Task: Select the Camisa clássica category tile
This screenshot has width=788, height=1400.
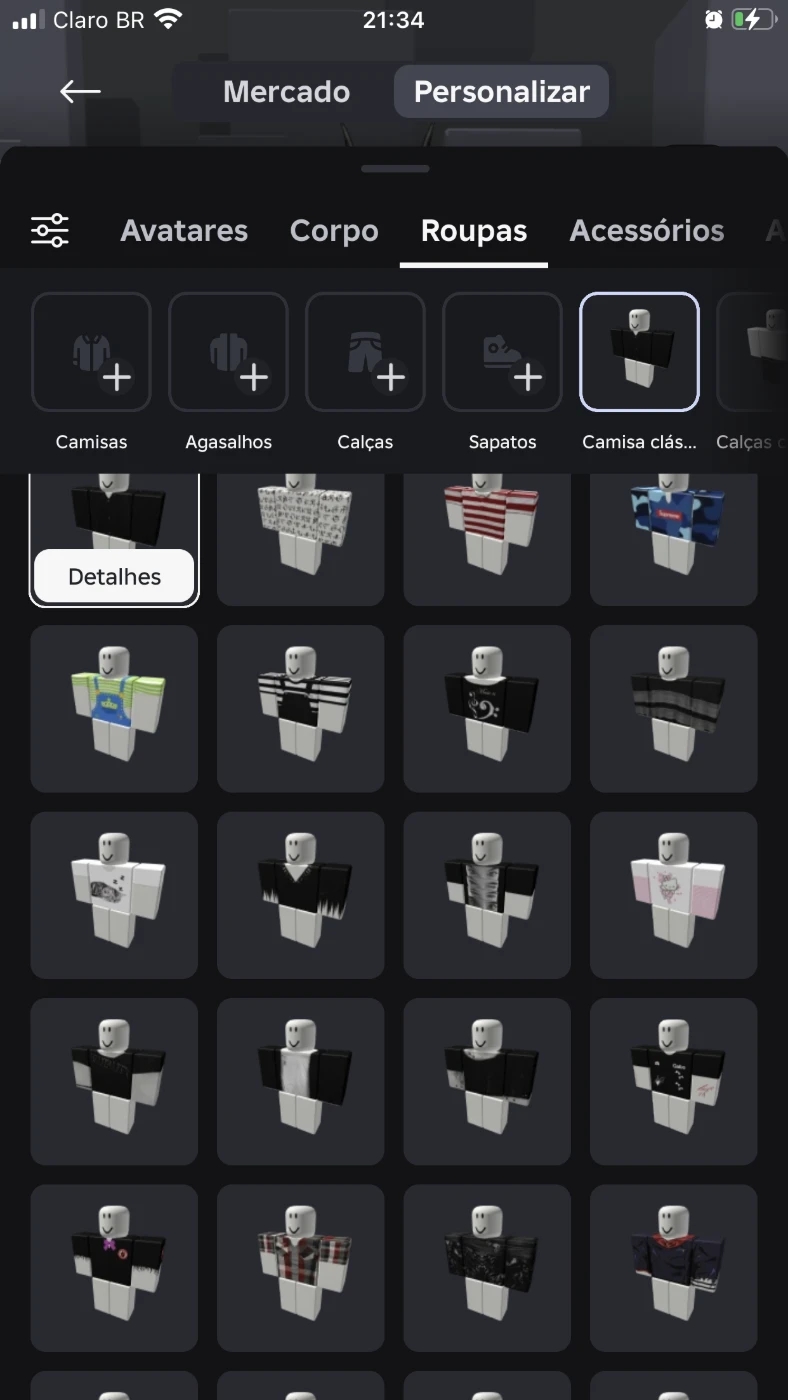Action: click(x=639, y=352)
